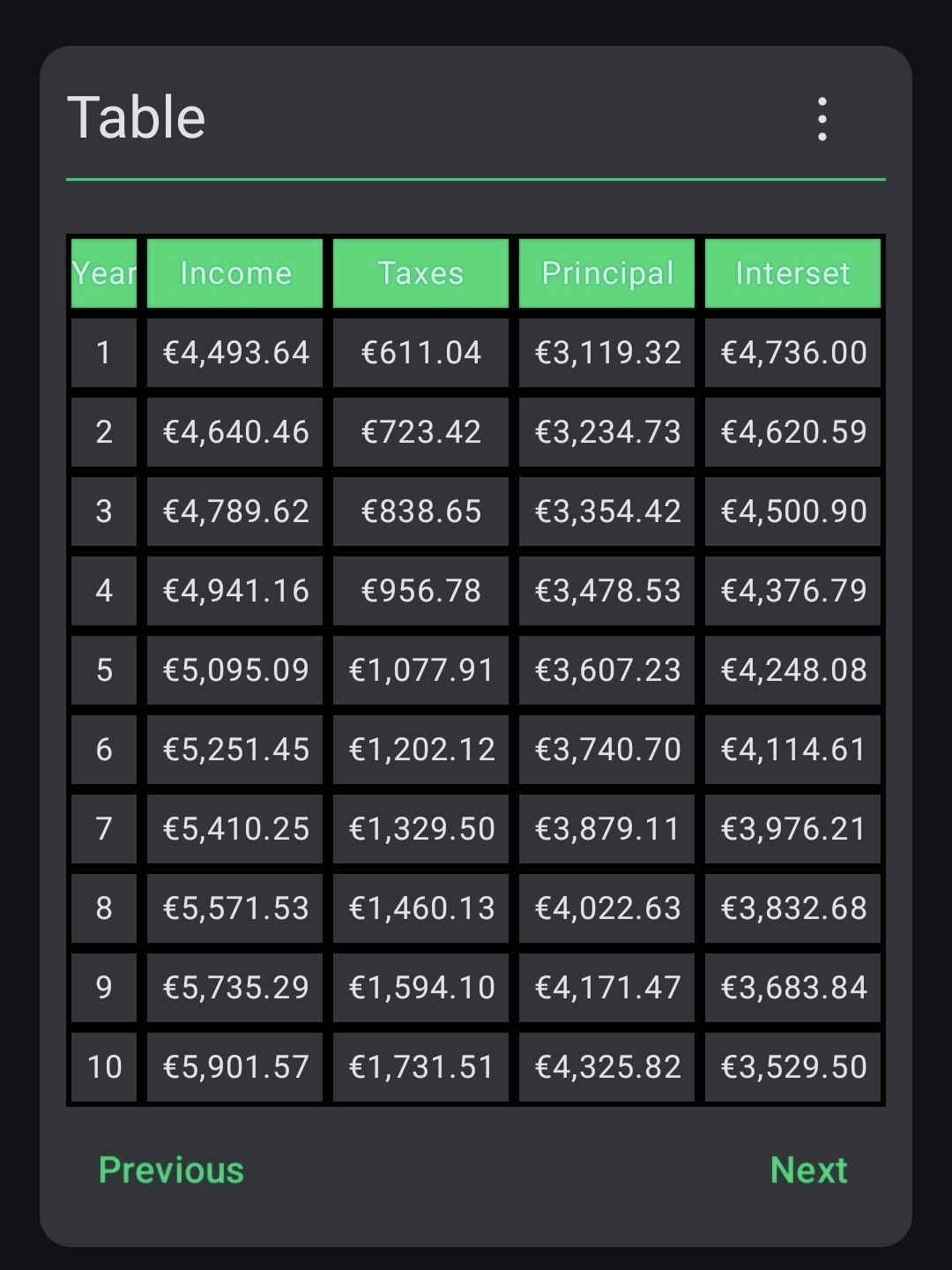The width and height of the screenshot is (952, 1270).
Task: Click the Year 3 row number cell
Action: (102, 511)
